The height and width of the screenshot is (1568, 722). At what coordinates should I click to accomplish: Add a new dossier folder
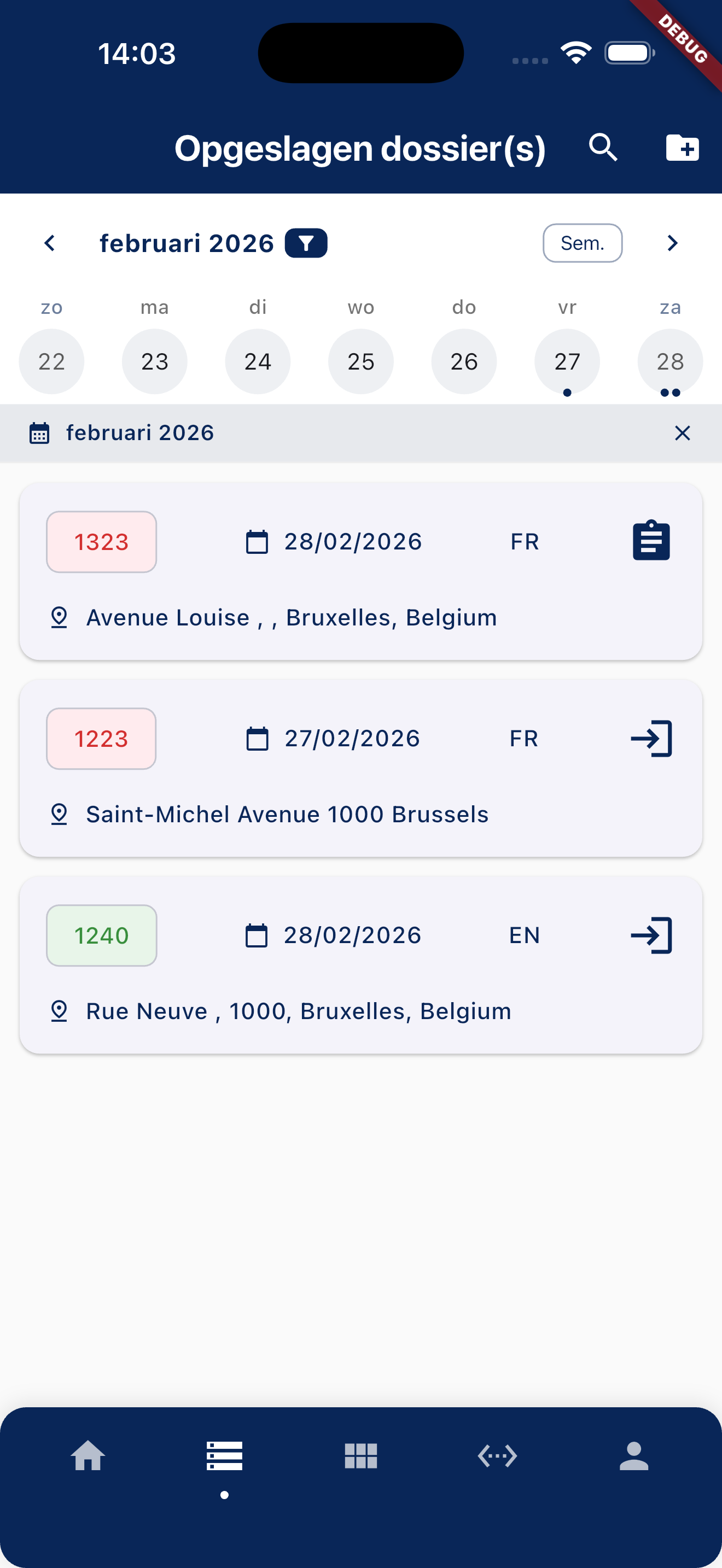(682, 147)
